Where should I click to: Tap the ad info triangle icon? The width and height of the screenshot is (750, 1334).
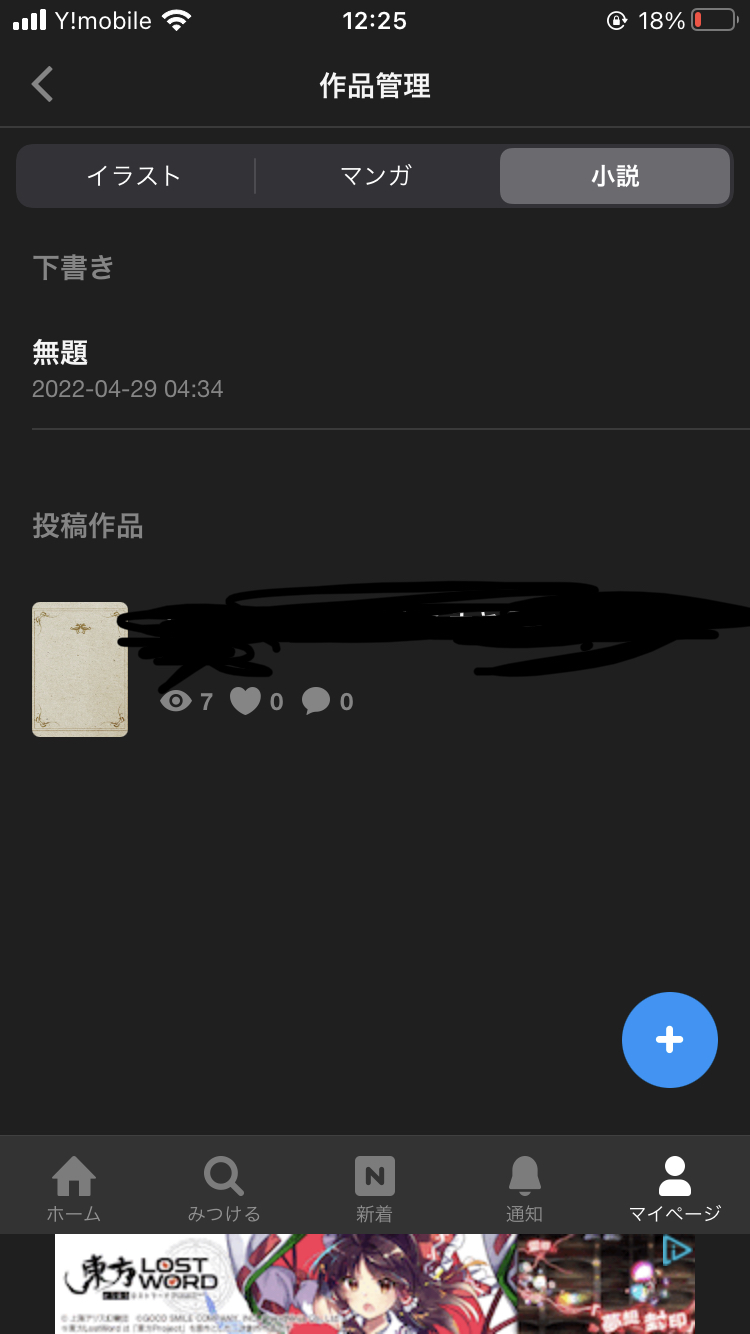[677, 1250]
